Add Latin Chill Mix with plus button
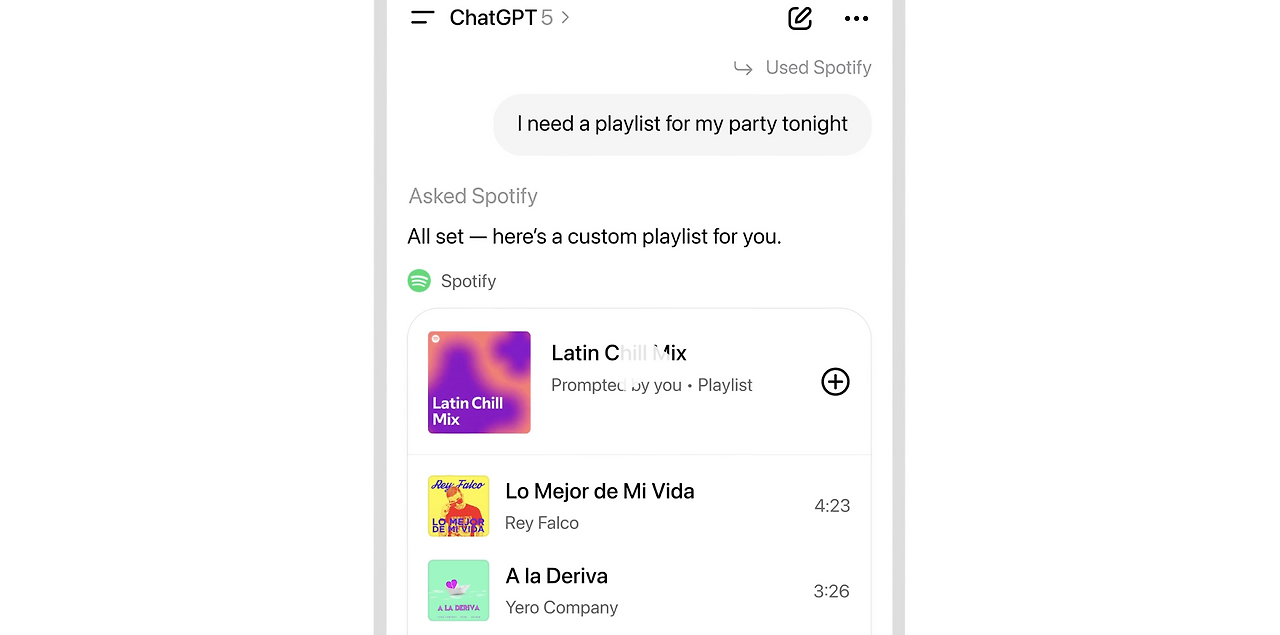The width and height of the screenshot is (1280, 635). [835, 382]
